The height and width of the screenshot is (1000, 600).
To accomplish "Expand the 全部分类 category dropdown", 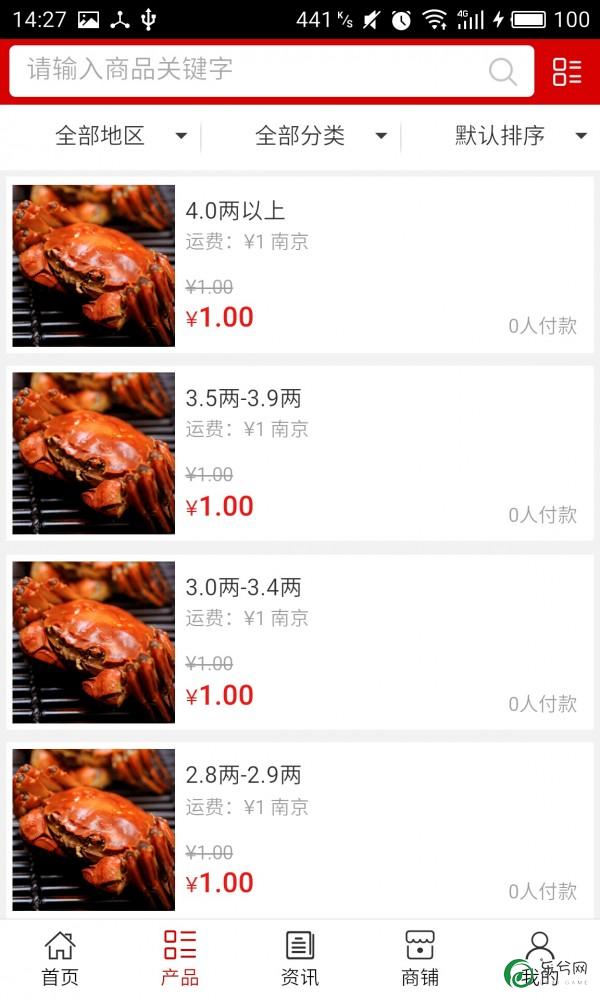I will click(x=321, y=136).
